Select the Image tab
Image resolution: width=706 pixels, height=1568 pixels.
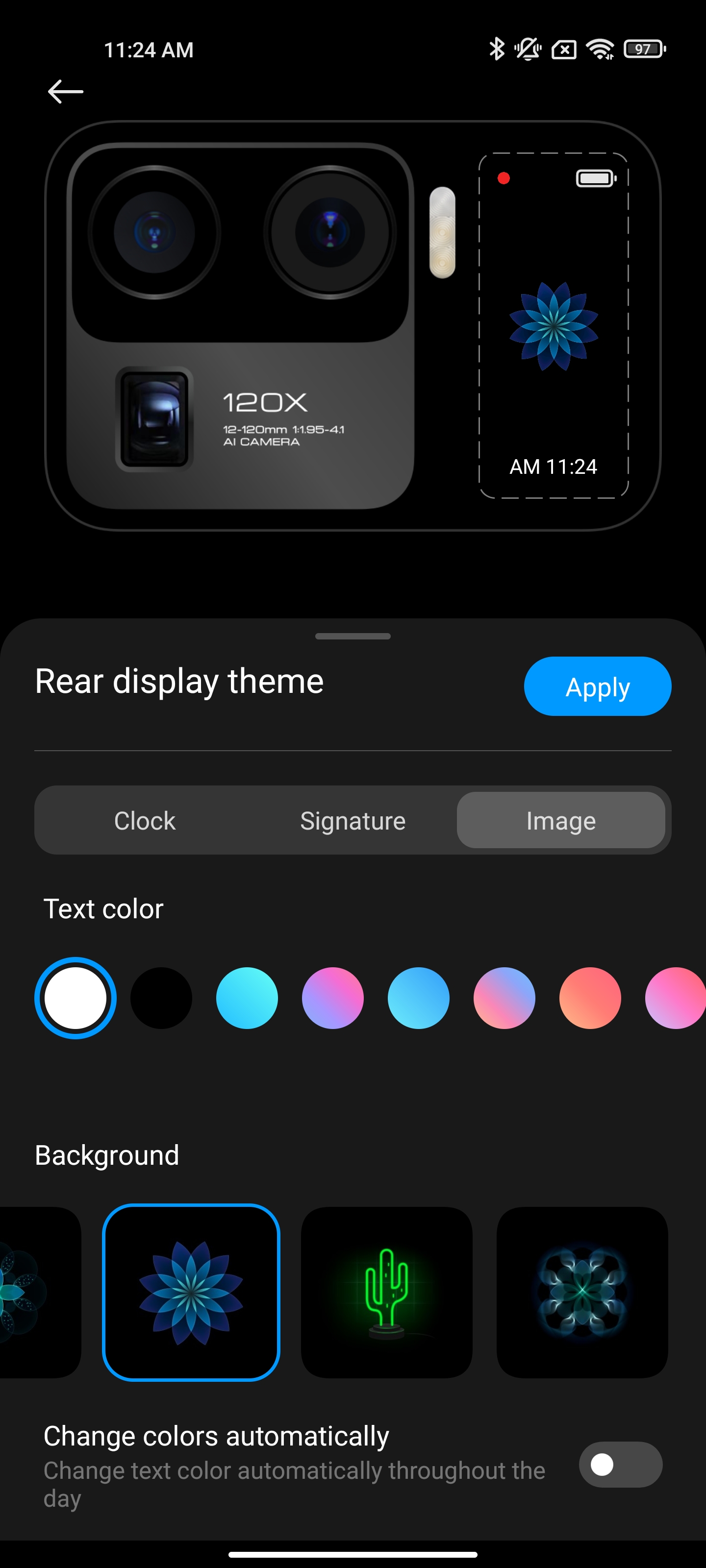tap(560, 821)
